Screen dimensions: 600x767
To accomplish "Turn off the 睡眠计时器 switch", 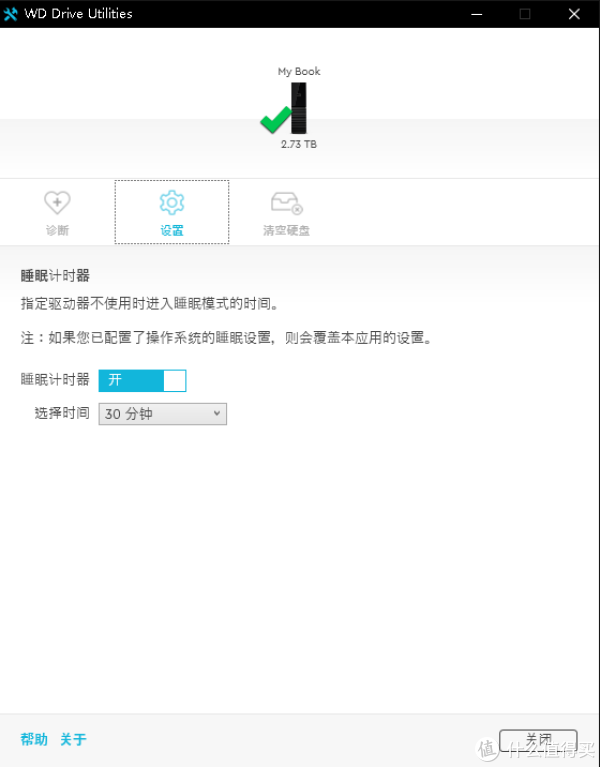I will click(142, 380).
